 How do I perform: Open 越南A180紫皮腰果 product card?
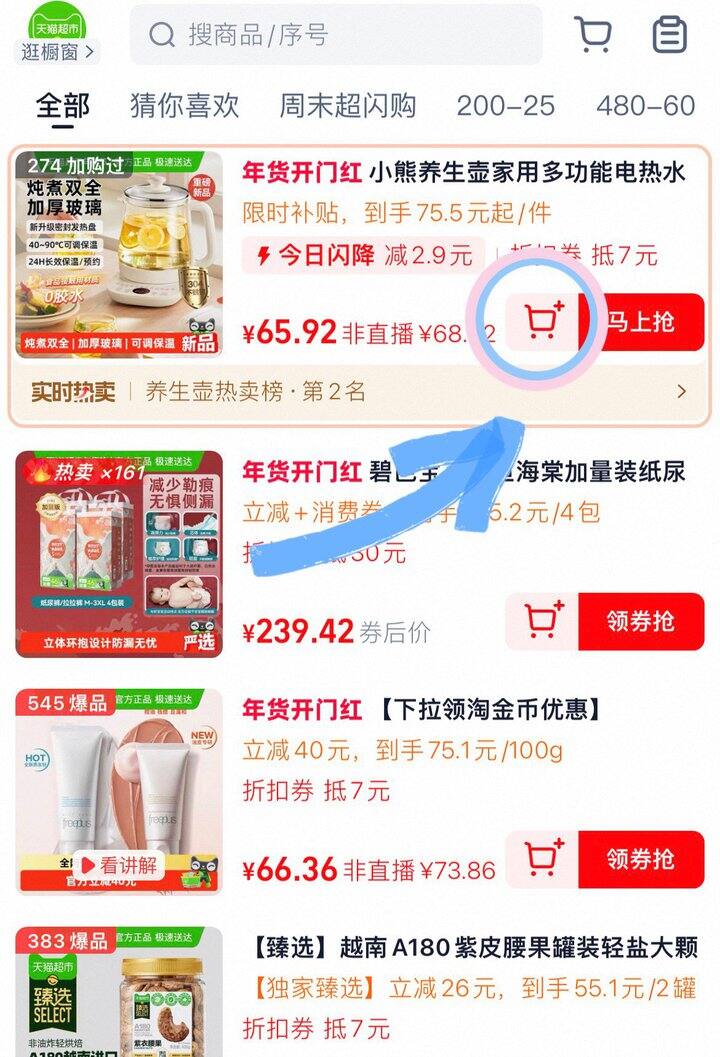[469, 947]
